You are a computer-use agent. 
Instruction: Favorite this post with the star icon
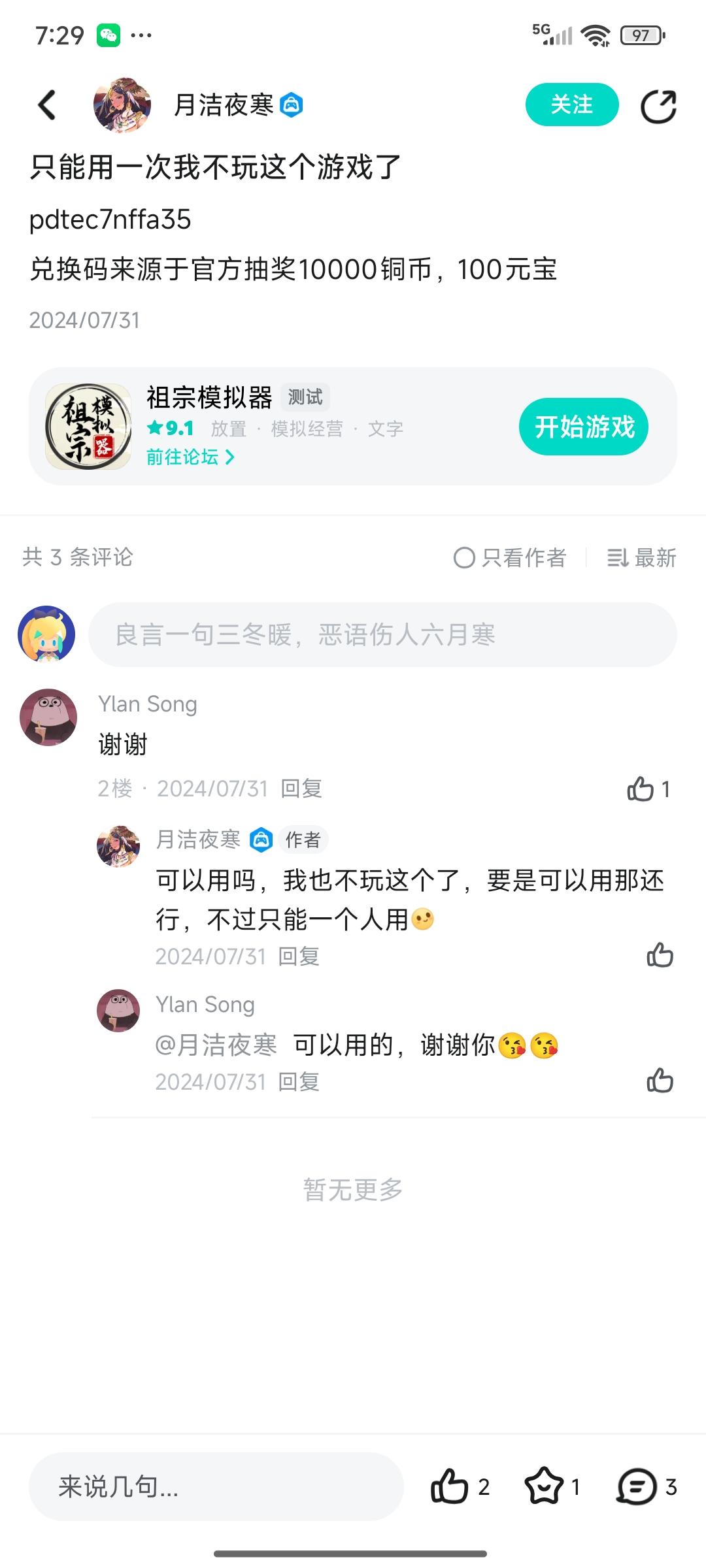tap(544, 1486)
